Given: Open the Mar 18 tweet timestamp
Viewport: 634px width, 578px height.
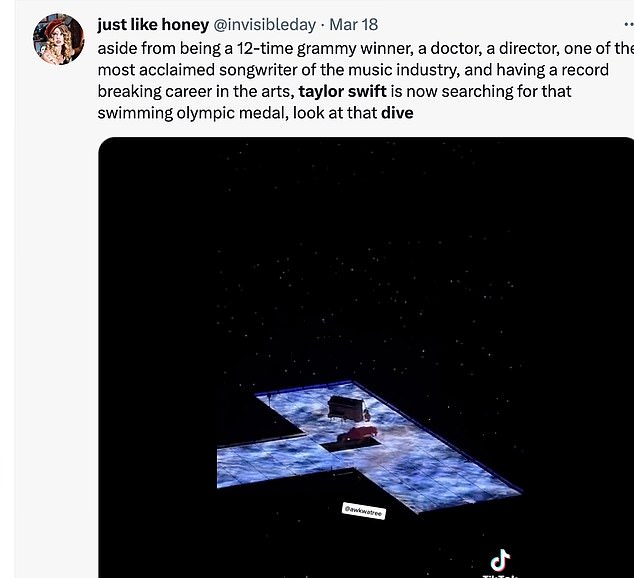Looking at the screenshot, I should coord(354,25).
